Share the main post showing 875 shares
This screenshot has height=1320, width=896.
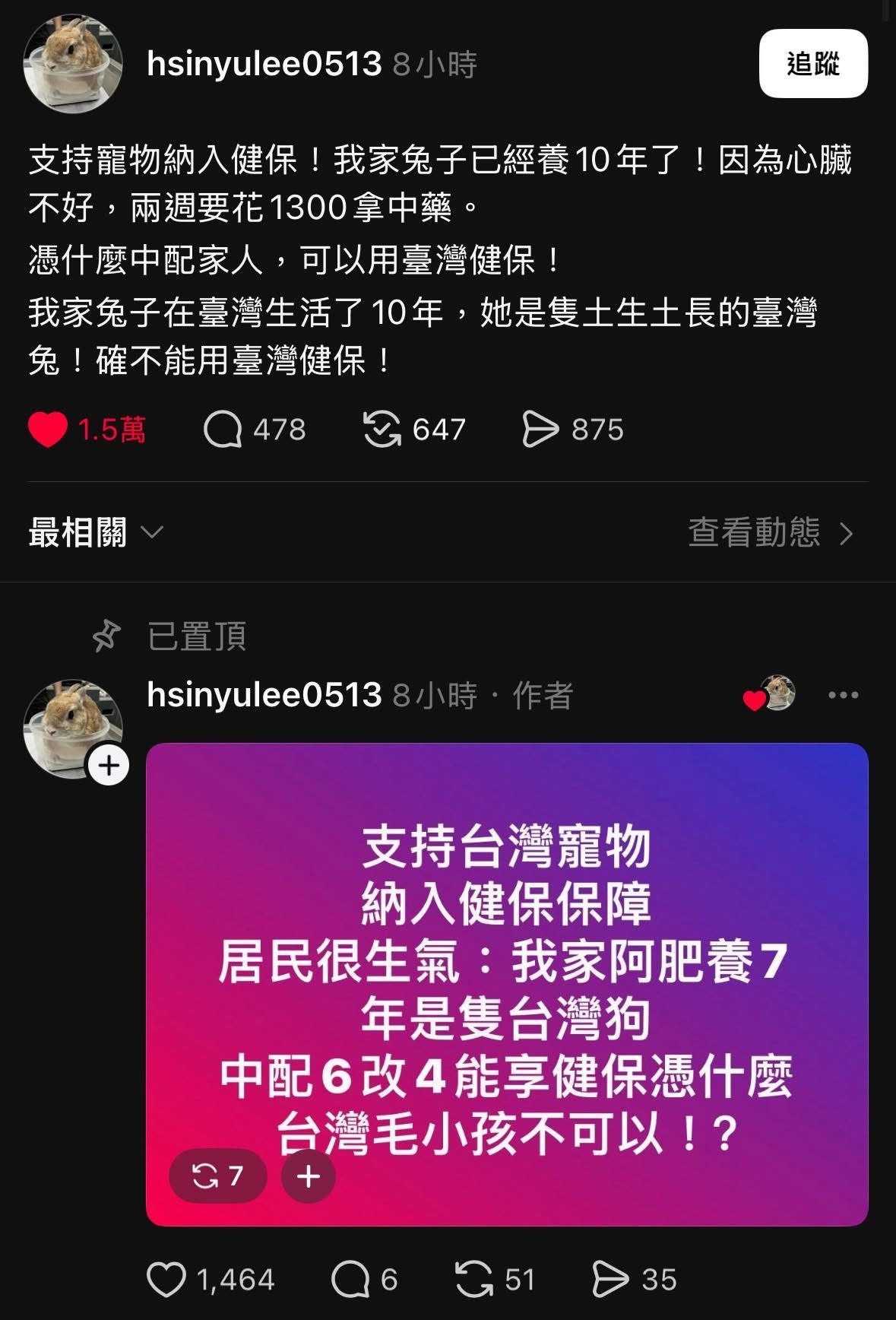click(540, 430)
